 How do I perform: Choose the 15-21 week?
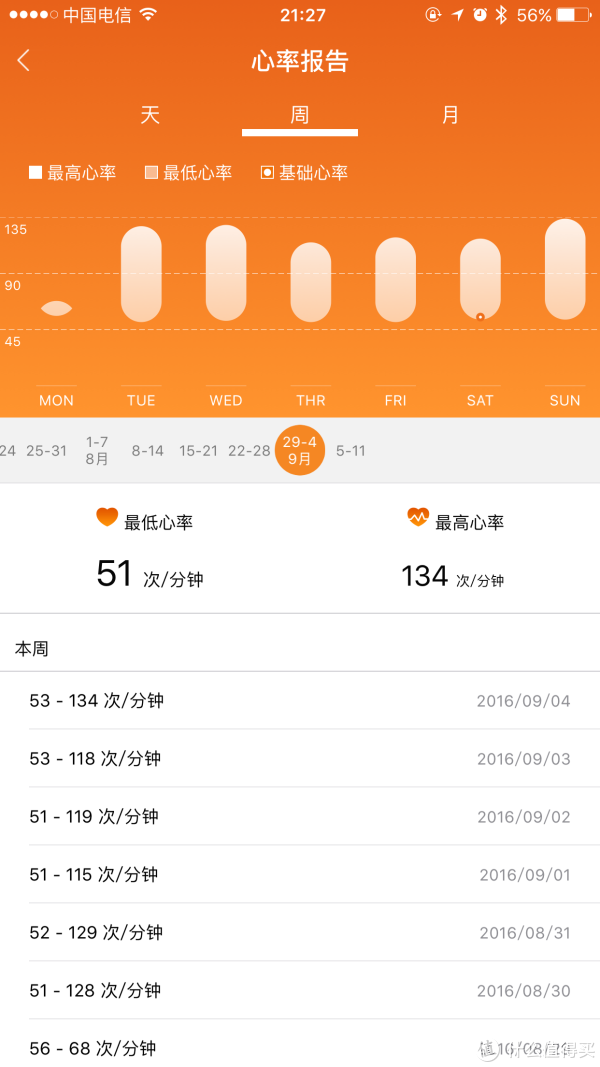click(x=198, y=451)
